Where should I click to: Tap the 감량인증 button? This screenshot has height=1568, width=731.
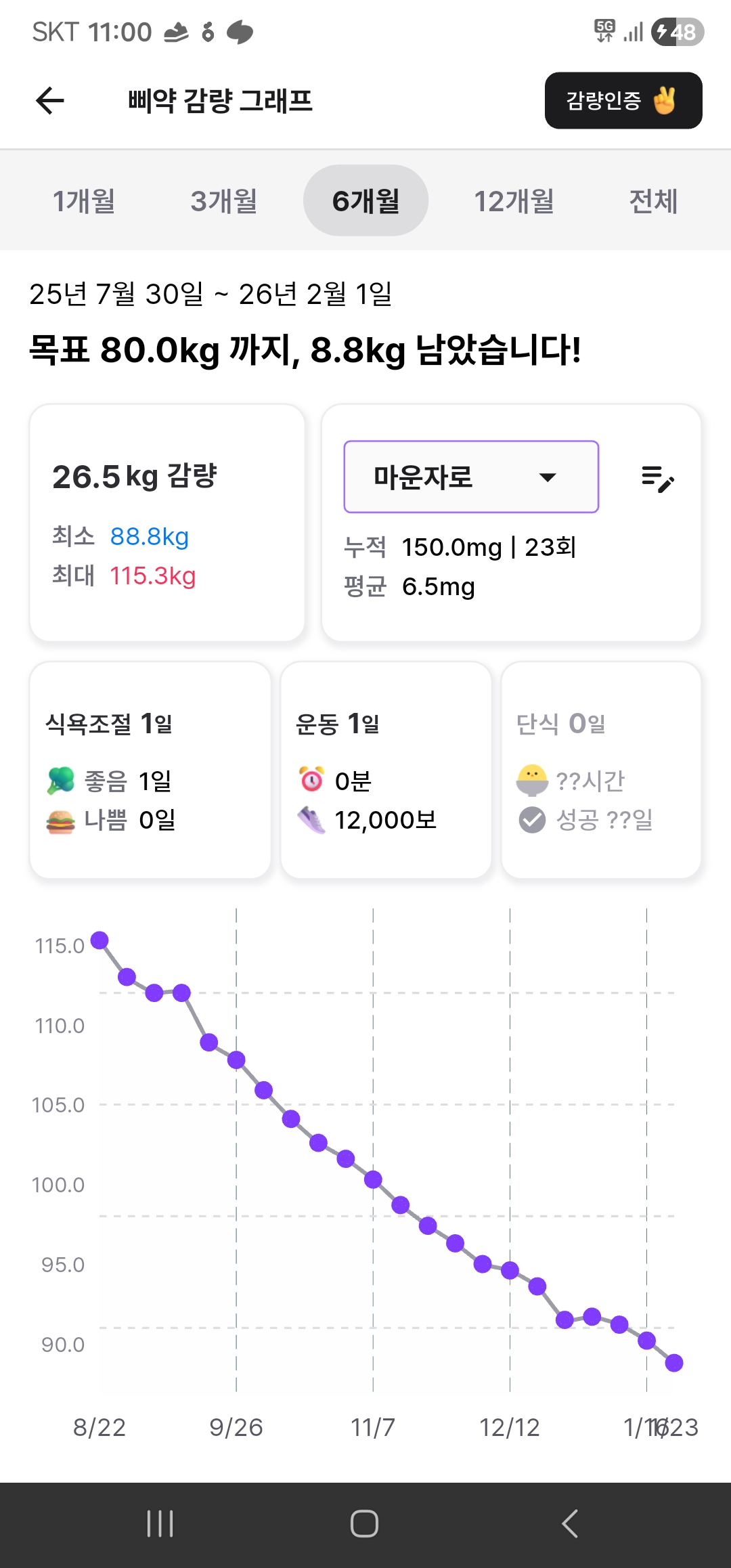(623, 101)
